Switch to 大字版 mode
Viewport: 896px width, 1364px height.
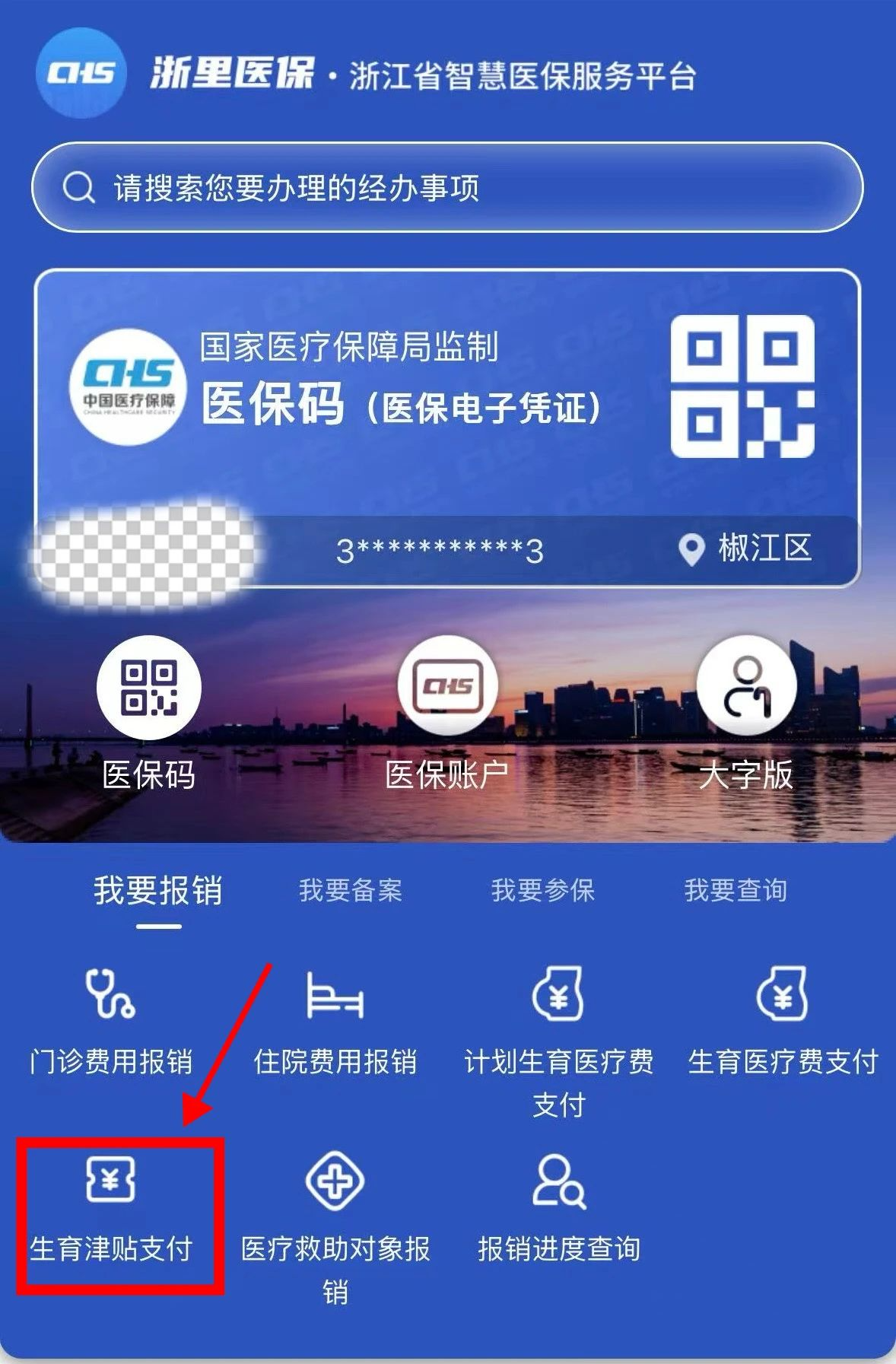[x=746, y=688]
